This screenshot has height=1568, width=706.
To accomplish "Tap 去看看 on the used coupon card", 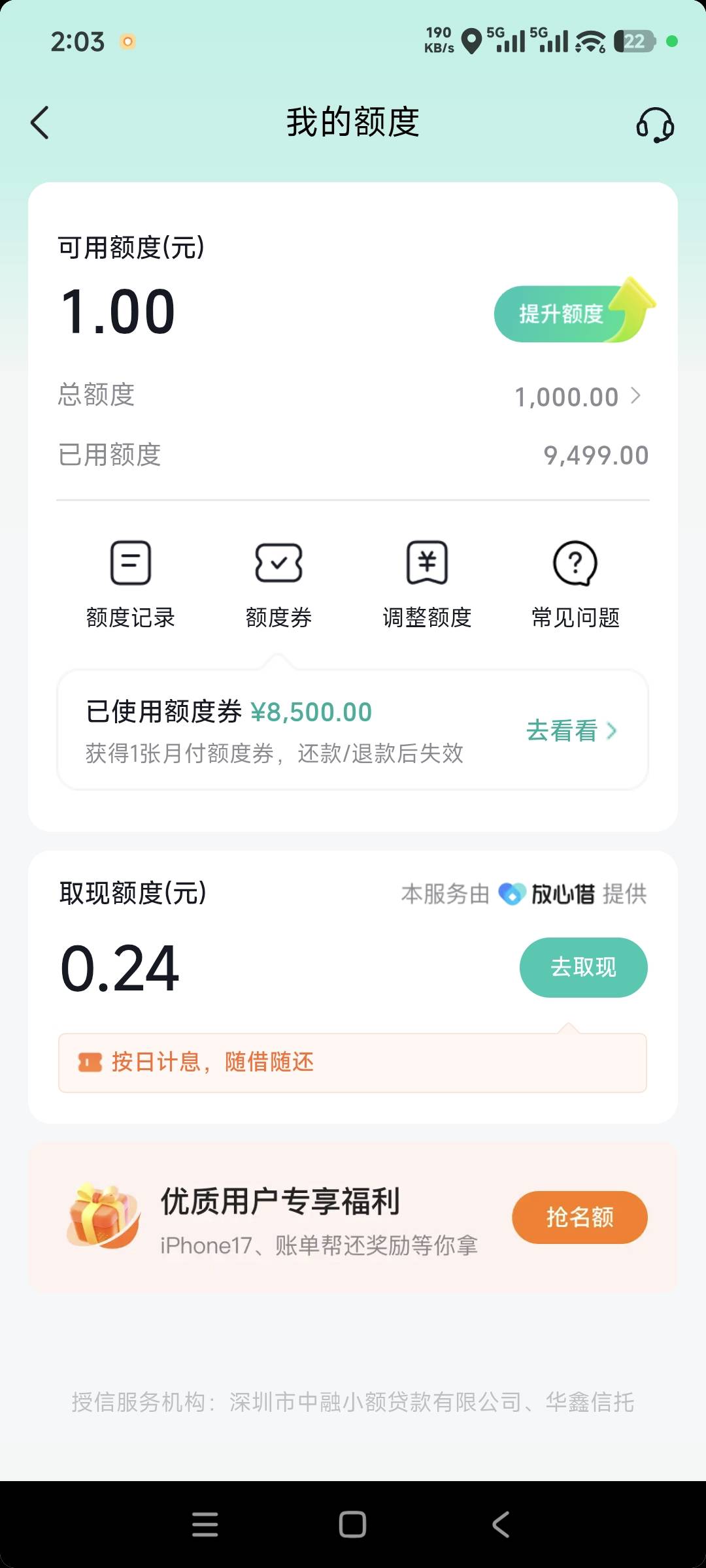I will pos(571,731).
